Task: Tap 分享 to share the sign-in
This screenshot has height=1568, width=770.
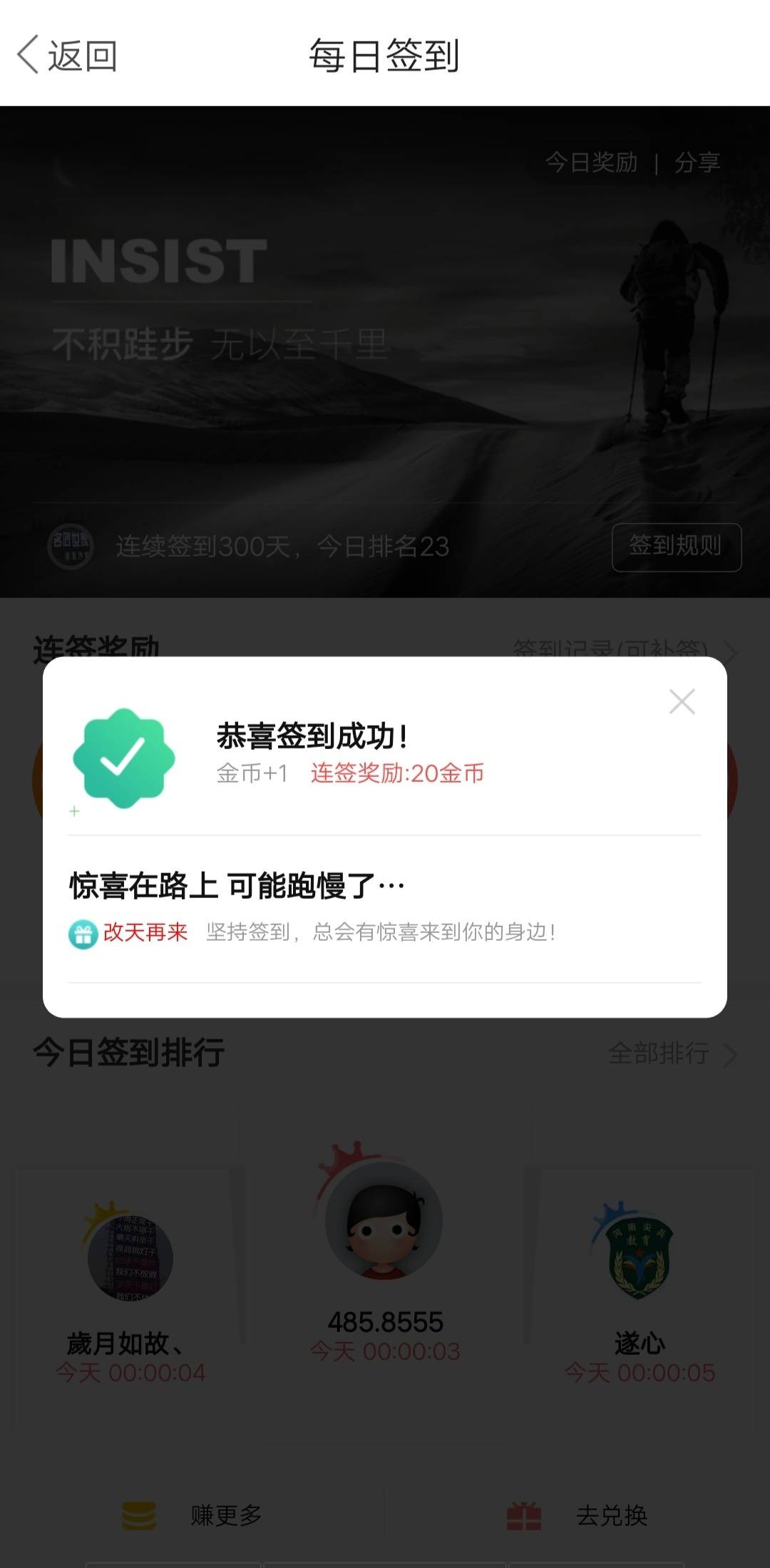Action: [x=697, y=163]
